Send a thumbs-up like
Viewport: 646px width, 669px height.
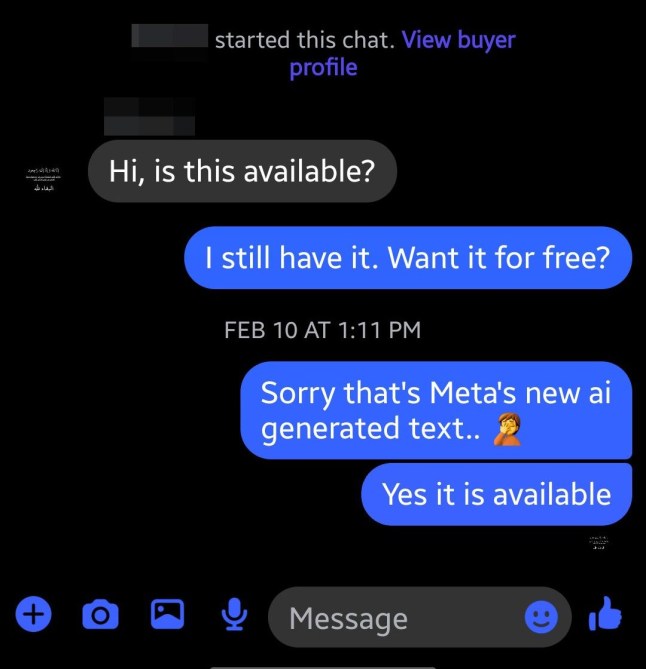(x=606, y=616)
